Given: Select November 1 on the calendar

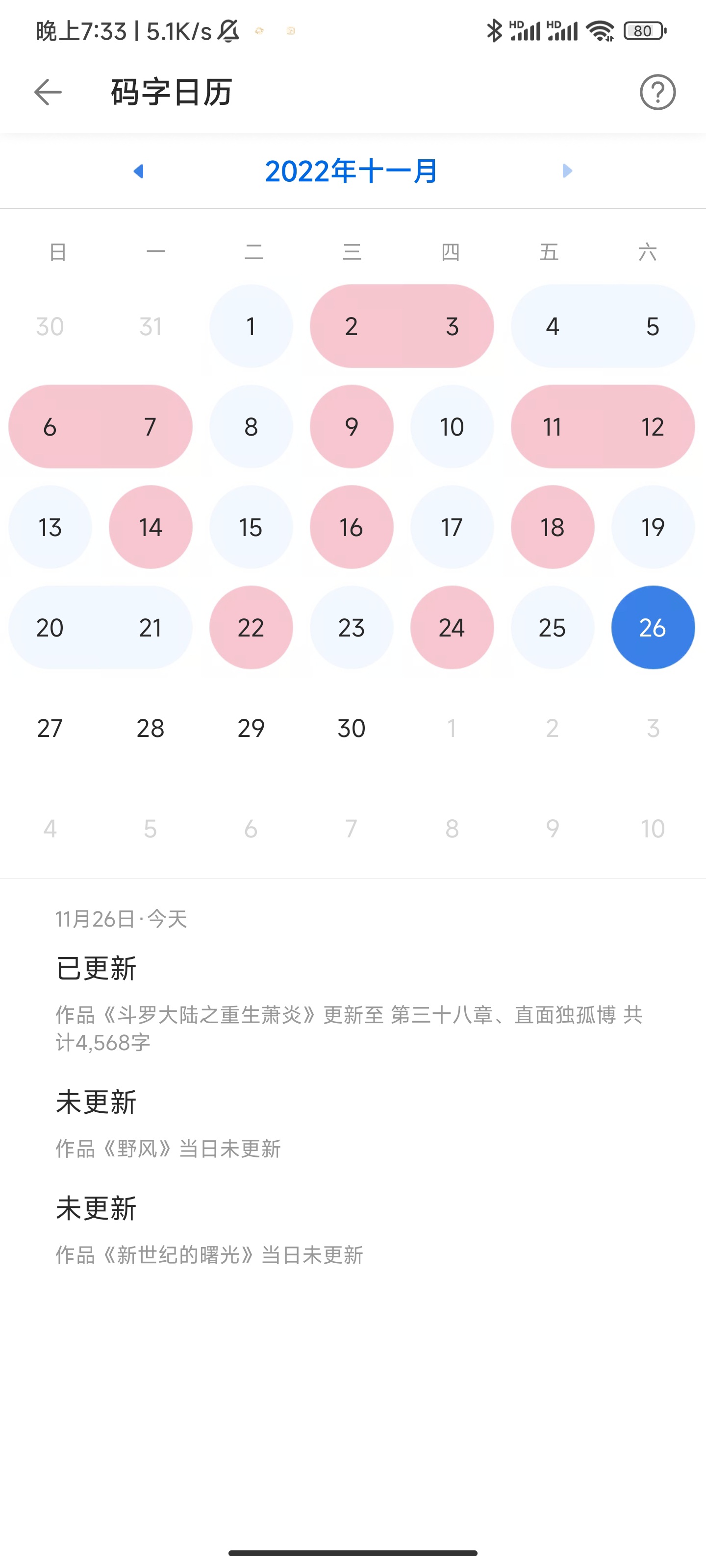Looking at the screenshot, I should (251, 326).
